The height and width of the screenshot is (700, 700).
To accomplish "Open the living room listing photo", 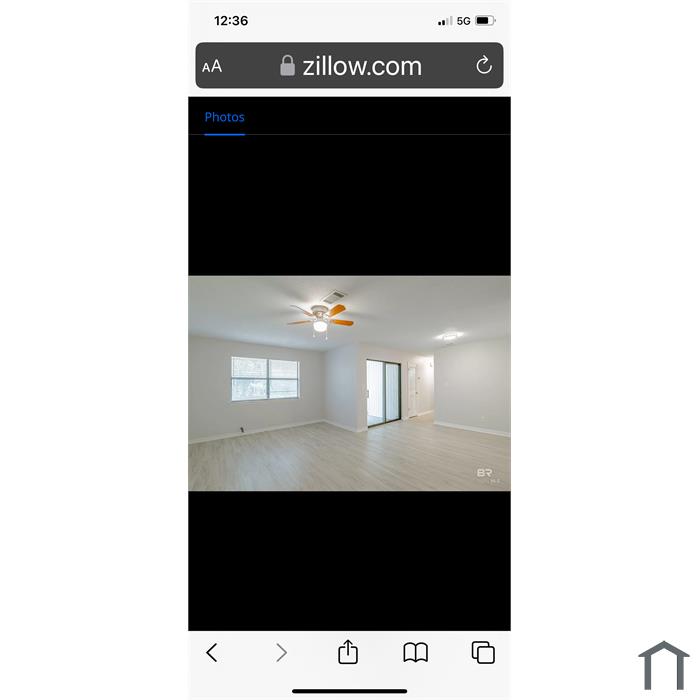I will point(349,383).
